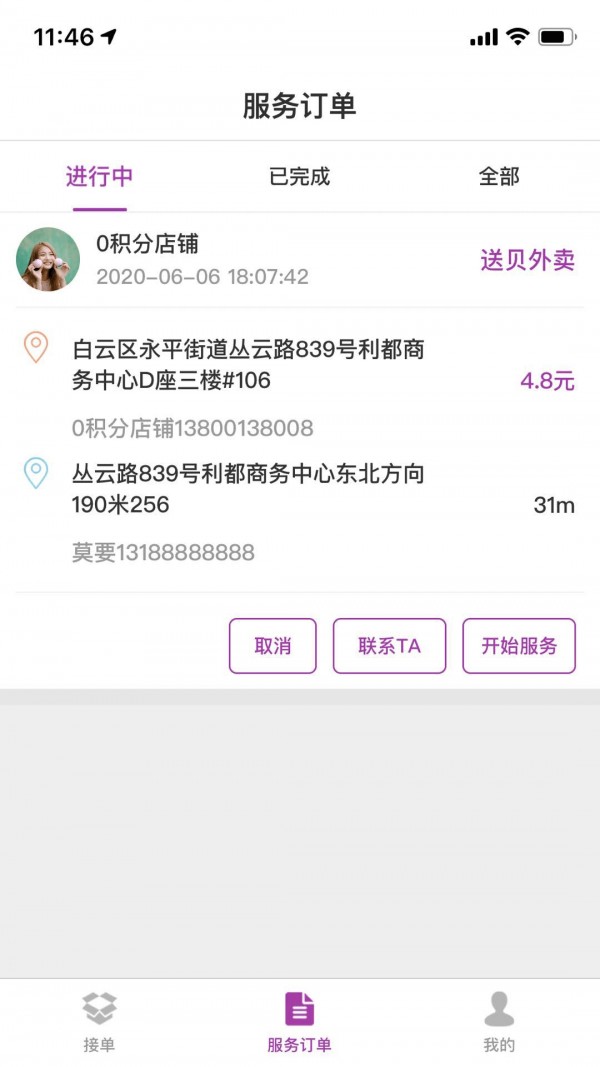Tap 开始服务 to start the service

519,646
